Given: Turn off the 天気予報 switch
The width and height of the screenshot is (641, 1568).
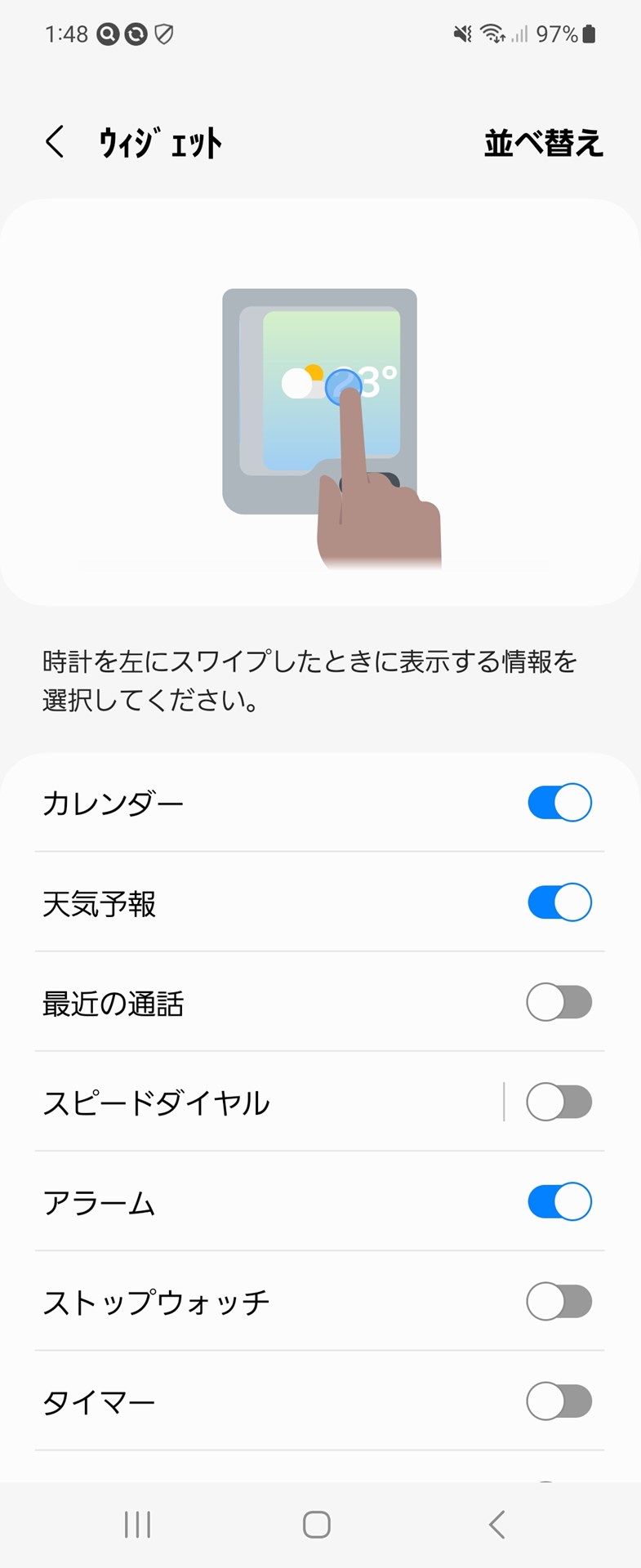Looking at the screenshot, I should [x=559, y=902].
